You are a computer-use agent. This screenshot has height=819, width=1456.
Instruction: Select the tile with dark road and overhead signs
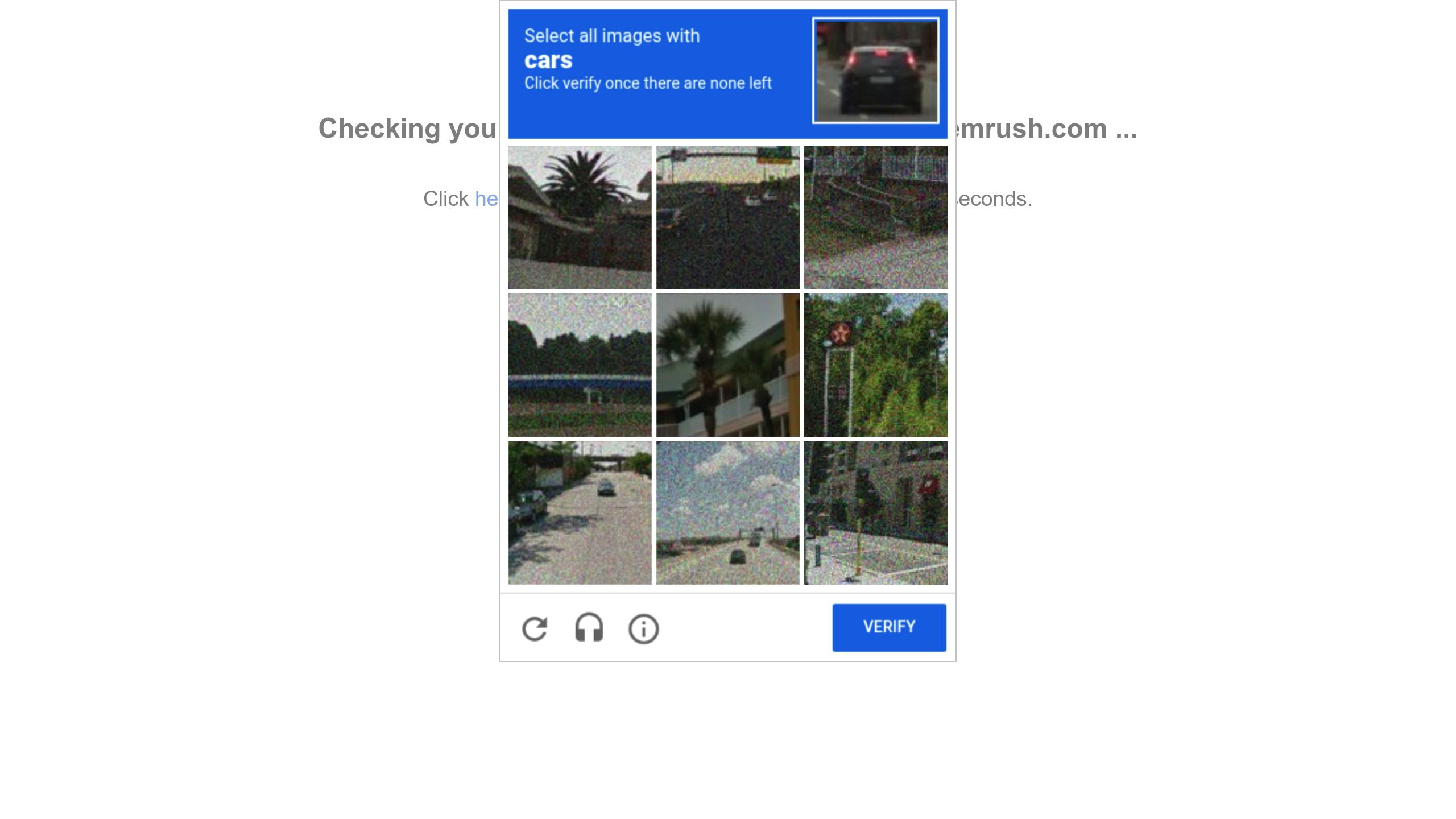point(727,217)
